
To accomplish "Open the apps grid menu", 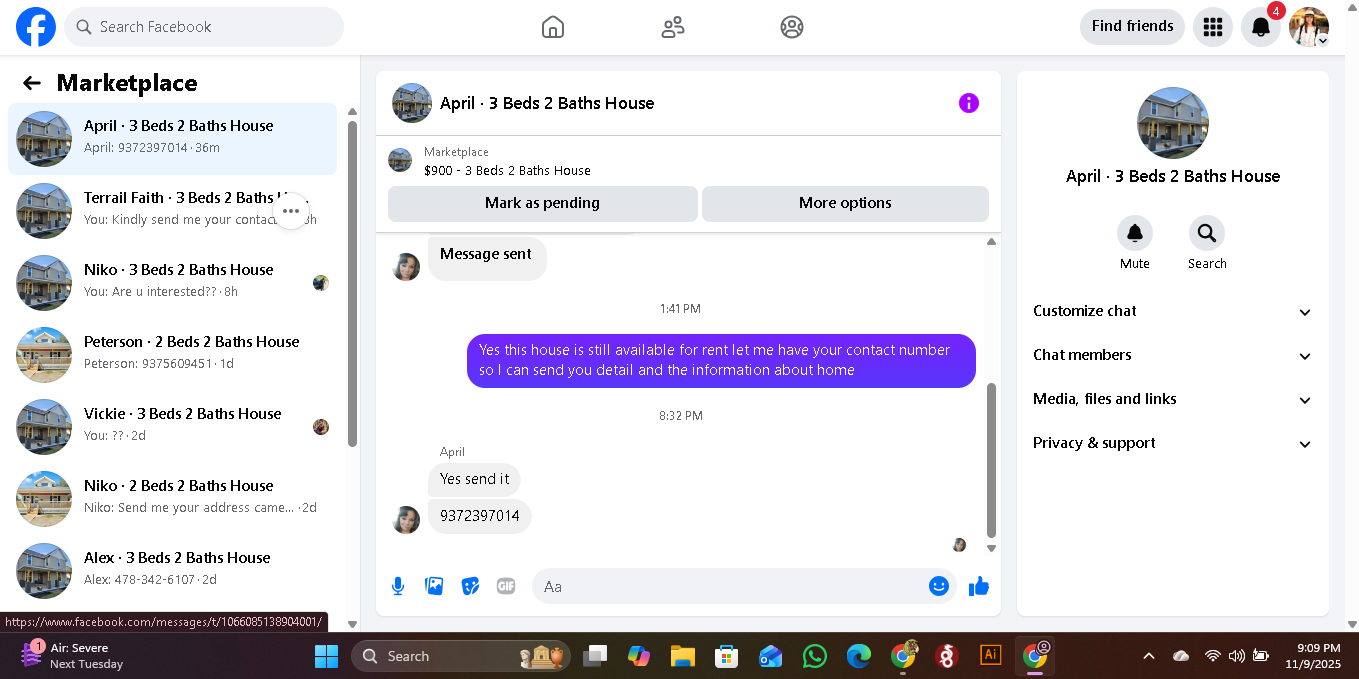I will [x=1213, y=27].
